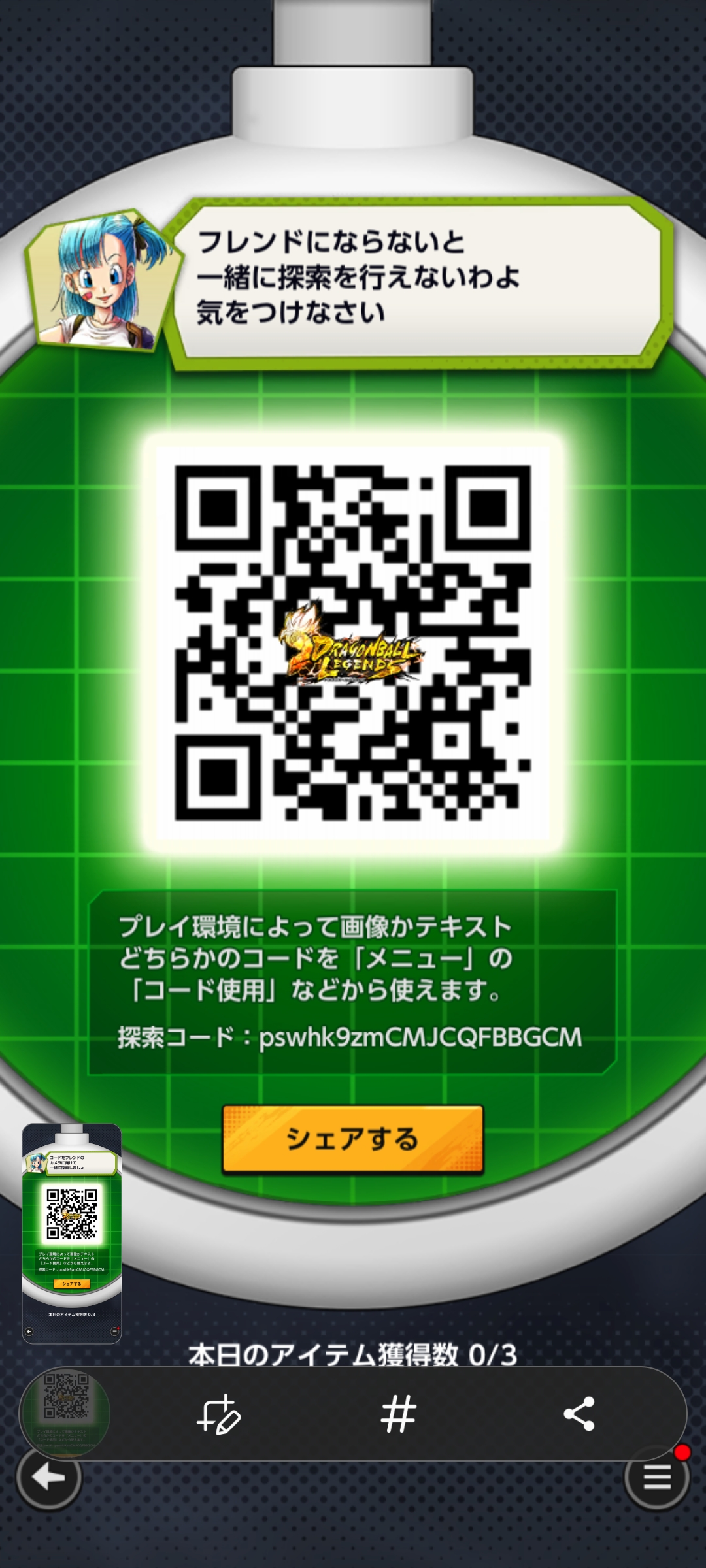Image resolution: width=706 pixels, height=1568 pixels.
Task: Go back with the game's arrow button
Action: point(49,1478)
